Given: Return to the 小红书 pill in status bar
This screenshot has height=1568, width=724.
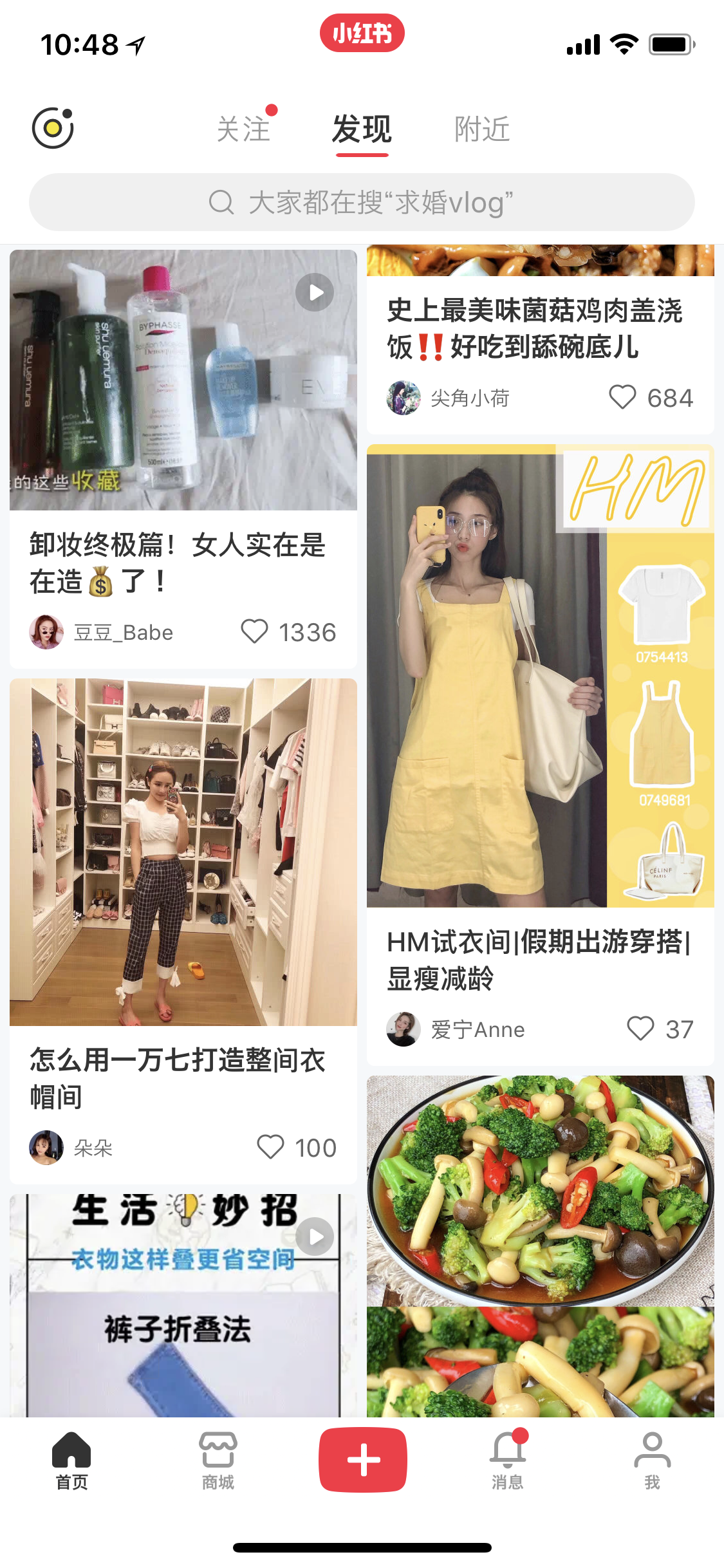Looking at the screenshot, I should pos(362,33).
